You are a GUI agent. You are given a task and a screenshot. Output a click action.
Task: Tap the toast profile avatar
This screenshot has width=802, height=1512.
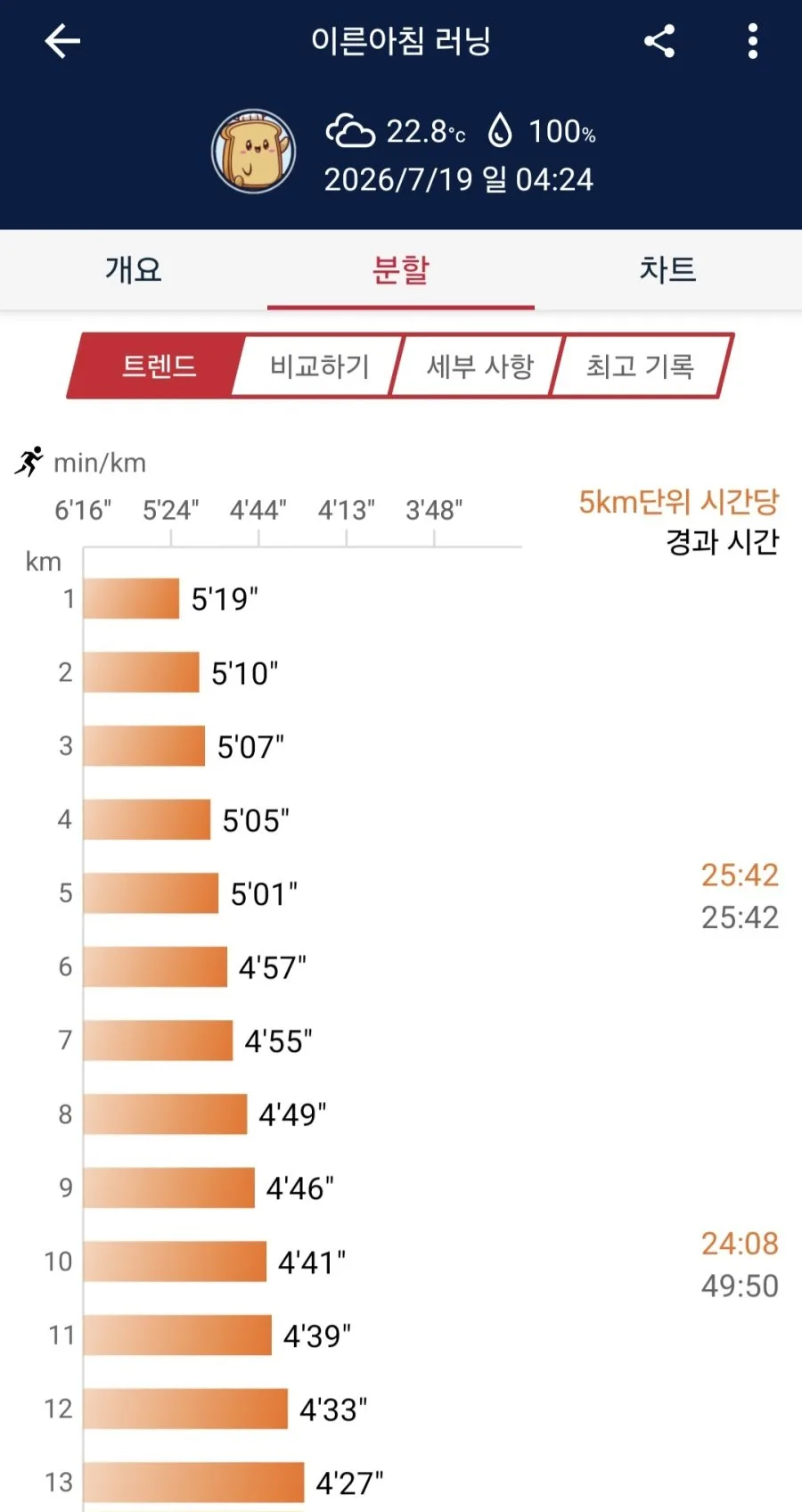click(x=254, y=152)
